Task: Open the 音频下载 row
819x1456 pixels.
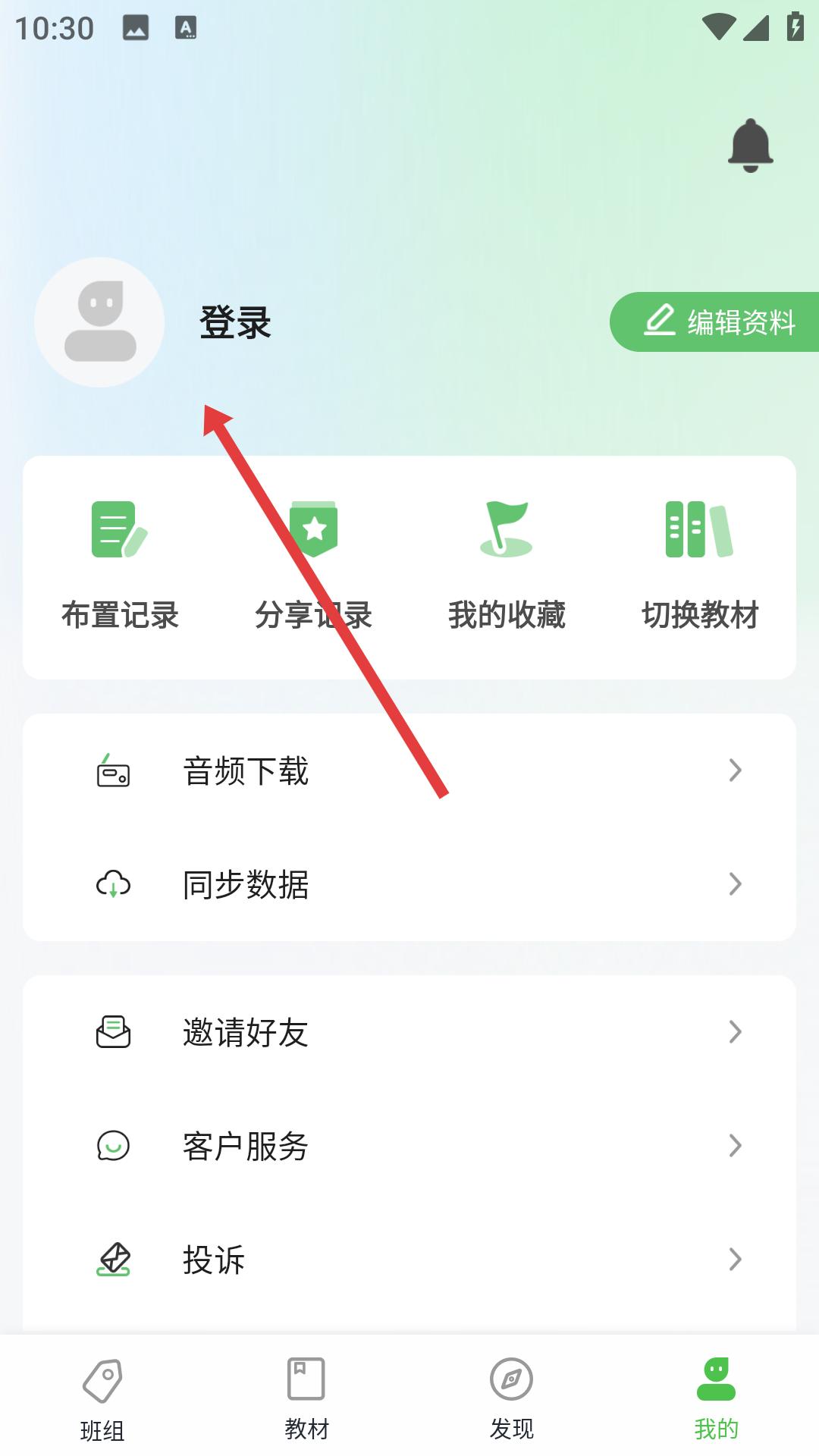Action: pos(409,770)
